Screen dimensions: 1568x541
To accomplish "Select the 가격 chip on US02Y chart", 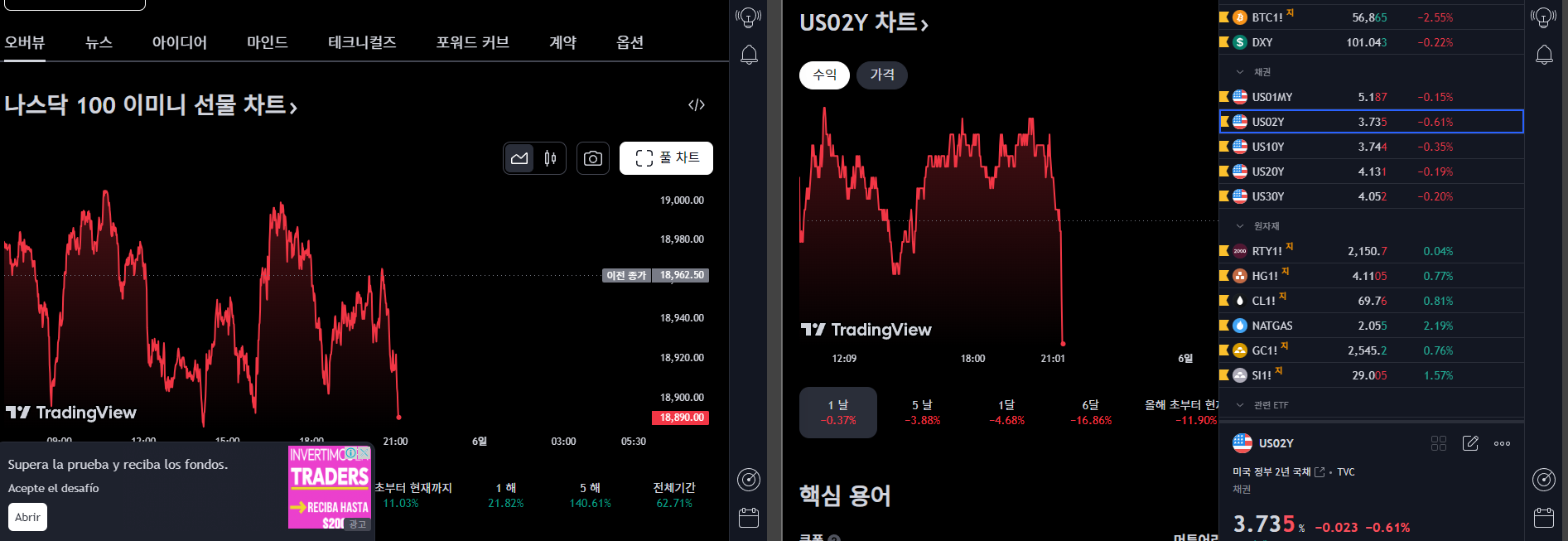I will 882,75.
